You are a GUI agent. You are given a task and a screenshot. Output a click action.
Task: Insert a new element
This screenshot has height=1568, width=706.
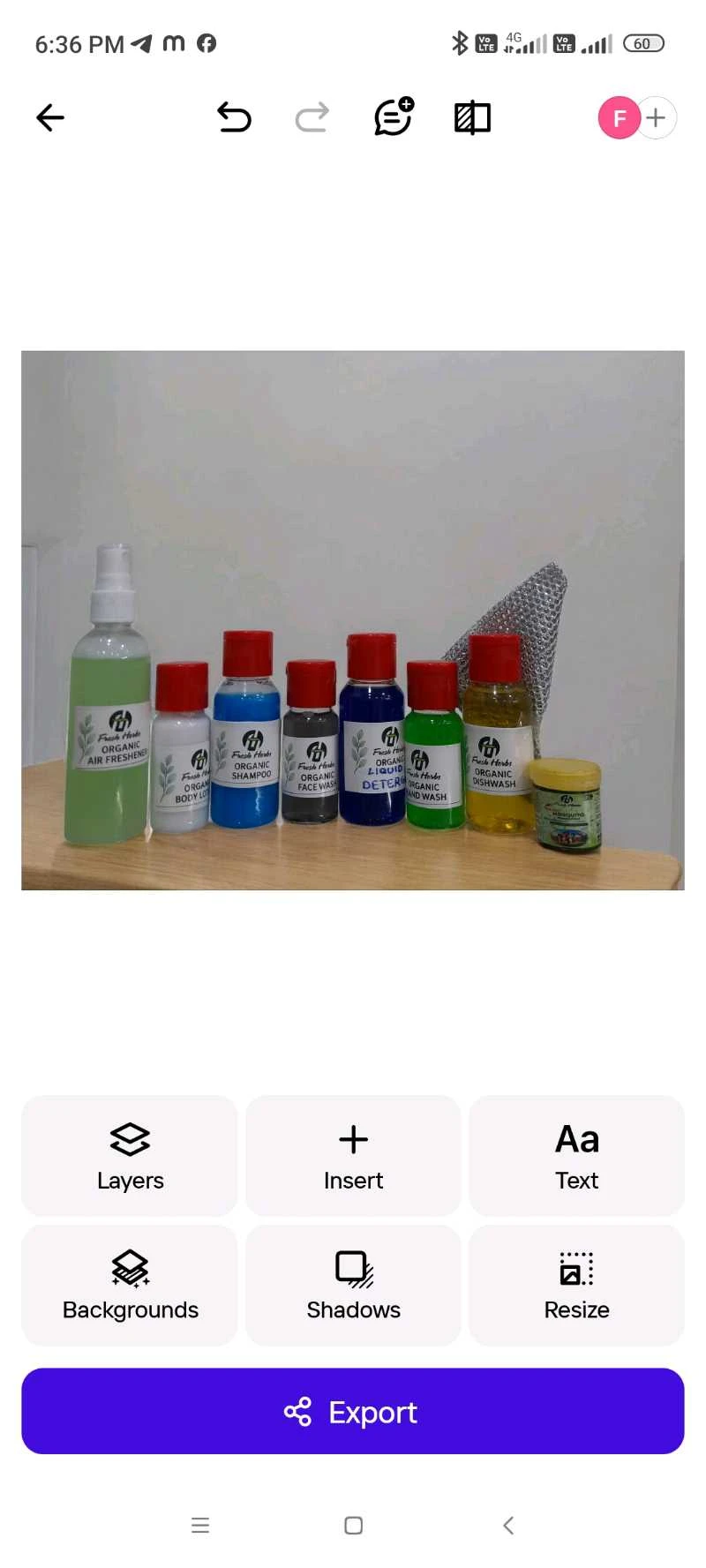click(x=353, y=1156)
